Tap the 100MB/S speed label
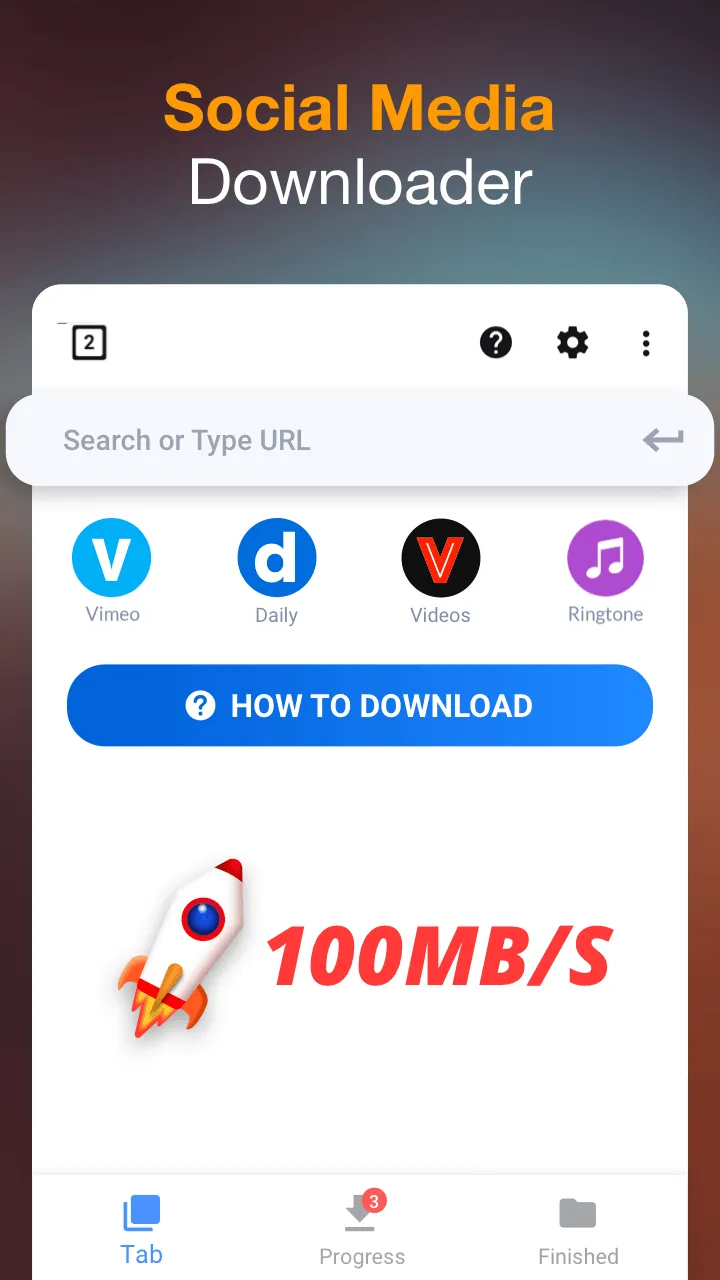 coord(440,955)
